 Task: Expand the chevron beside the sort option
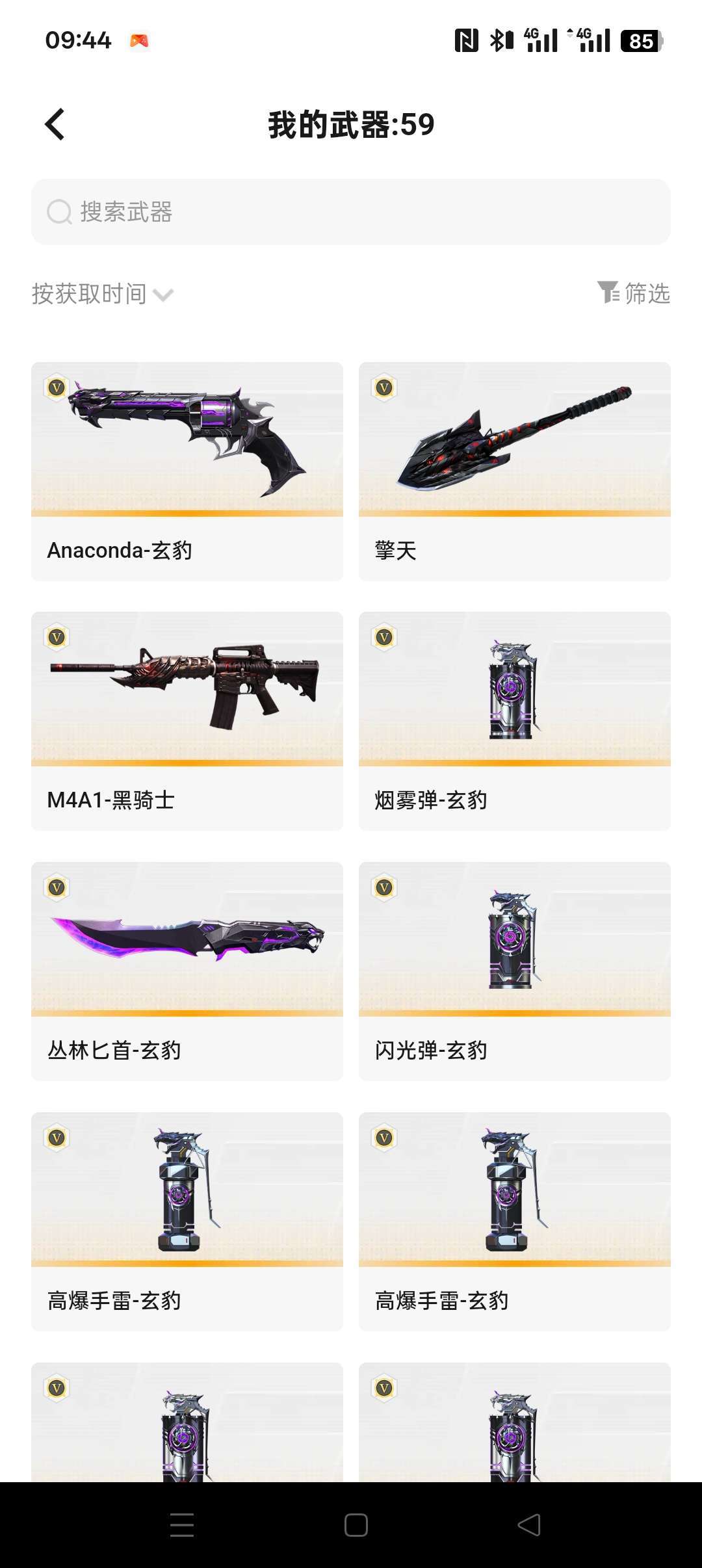pos(163,296)
